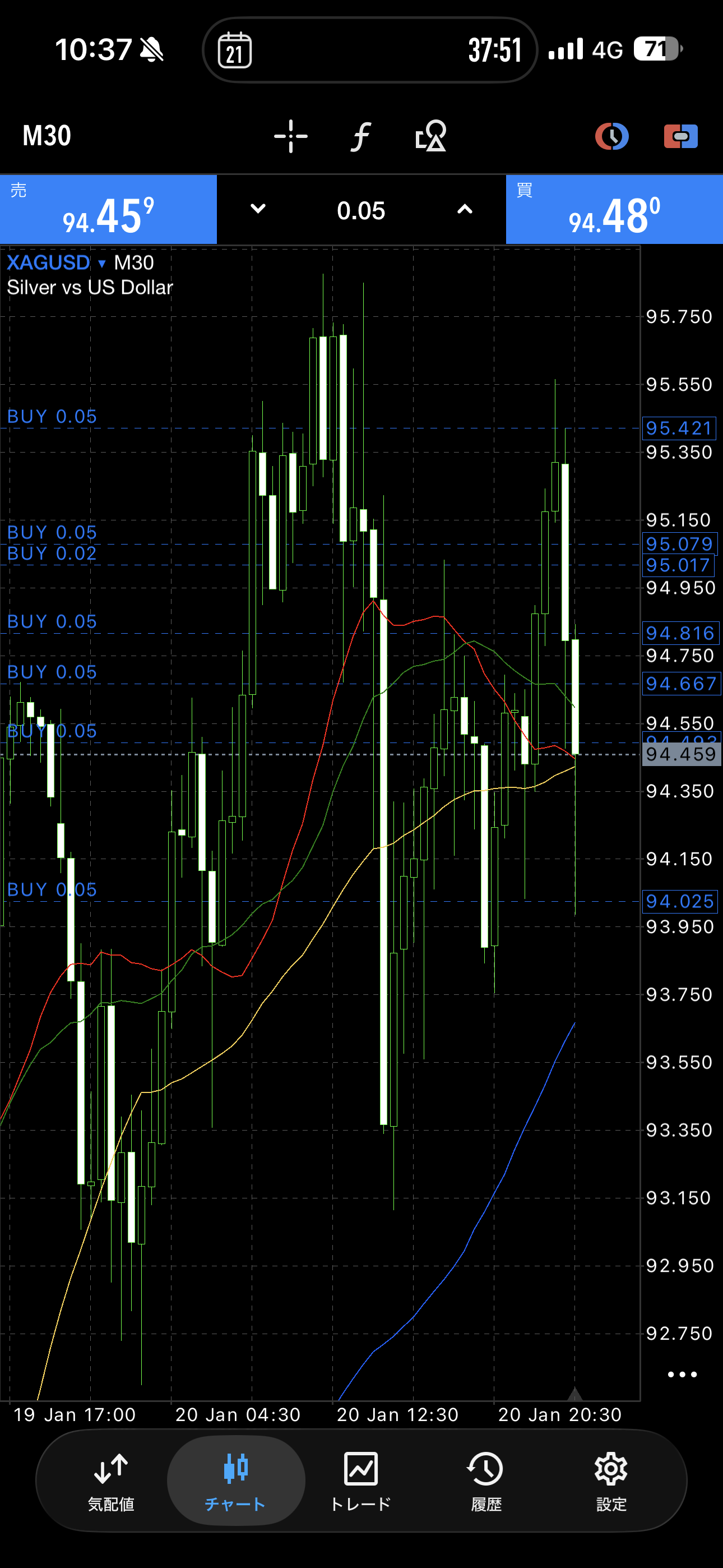723x1568 pixels.
Task: Change the XAGUSD chart symbol
Action: [x=56, y=263]
